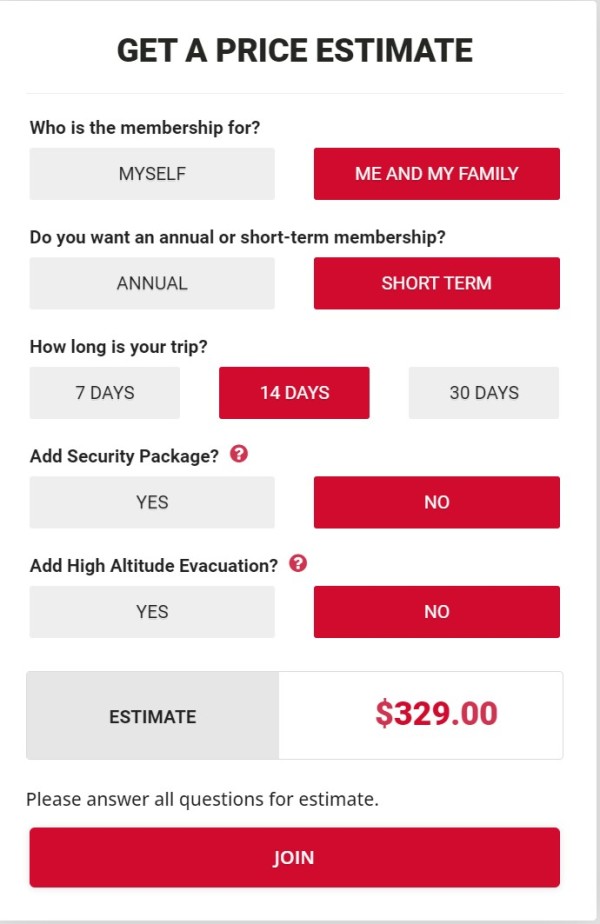The height and width of the screenshot is (924, 600).
Task: Set trip length to 7 DAYS
Action: click(x=105, y=393)
